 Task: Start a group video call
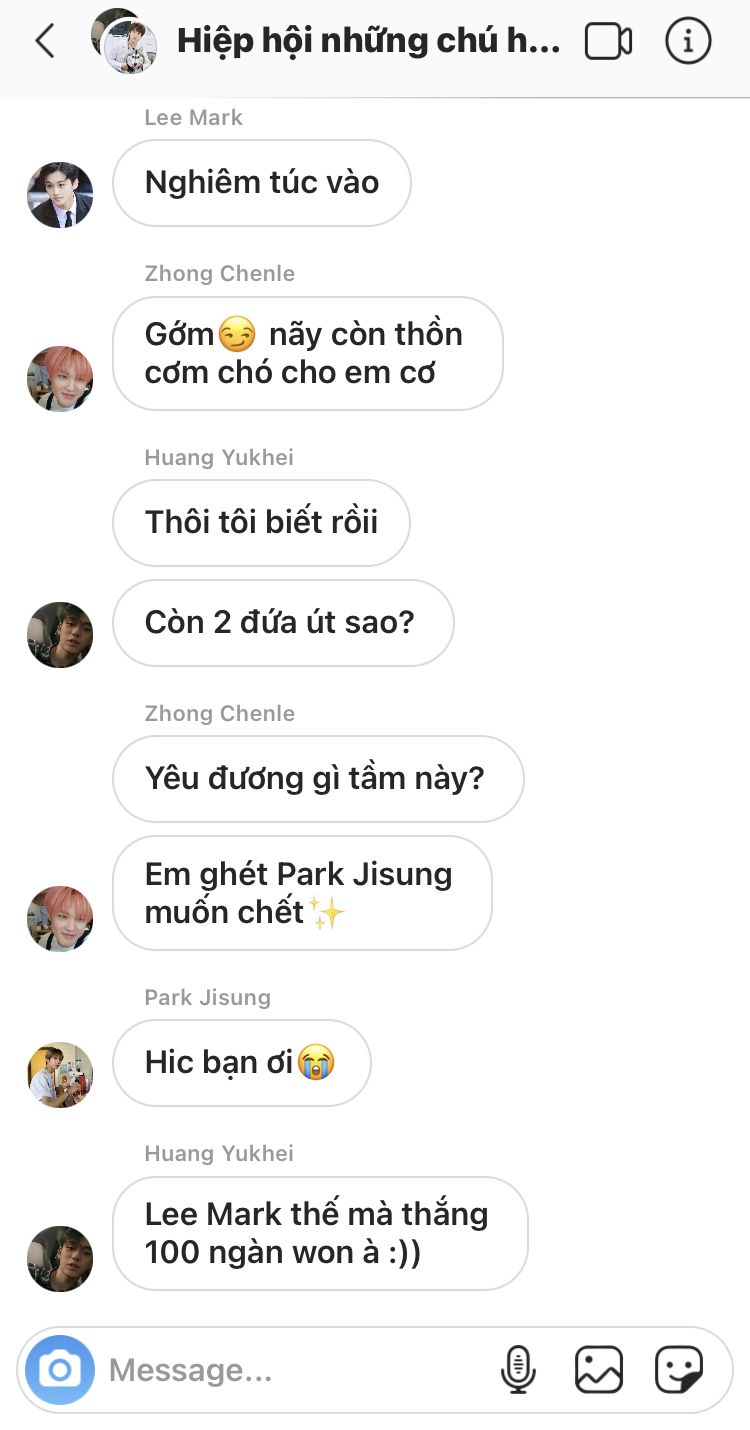tap(608, 41)
